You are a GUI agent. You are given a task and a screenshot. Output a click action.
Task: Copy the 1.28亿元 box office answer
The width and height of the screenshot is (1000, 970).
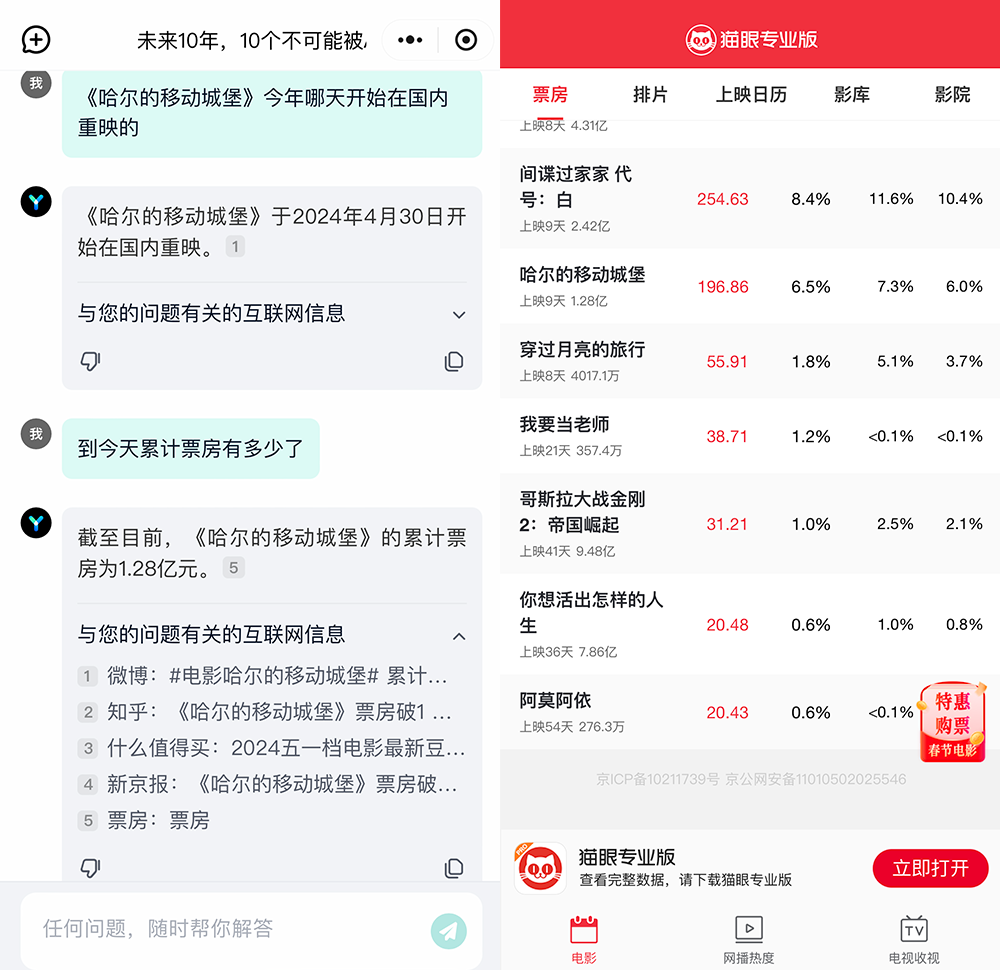(x=454, y=867)
